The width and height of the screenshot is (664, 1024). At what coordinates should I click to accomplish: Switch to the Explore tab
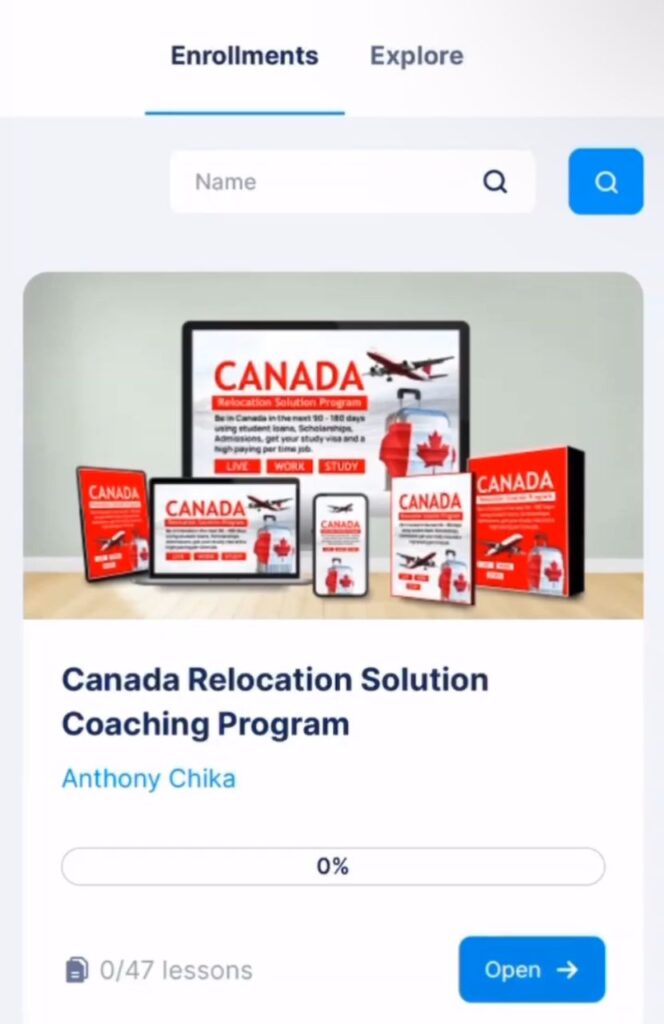(x=416, y=56)
